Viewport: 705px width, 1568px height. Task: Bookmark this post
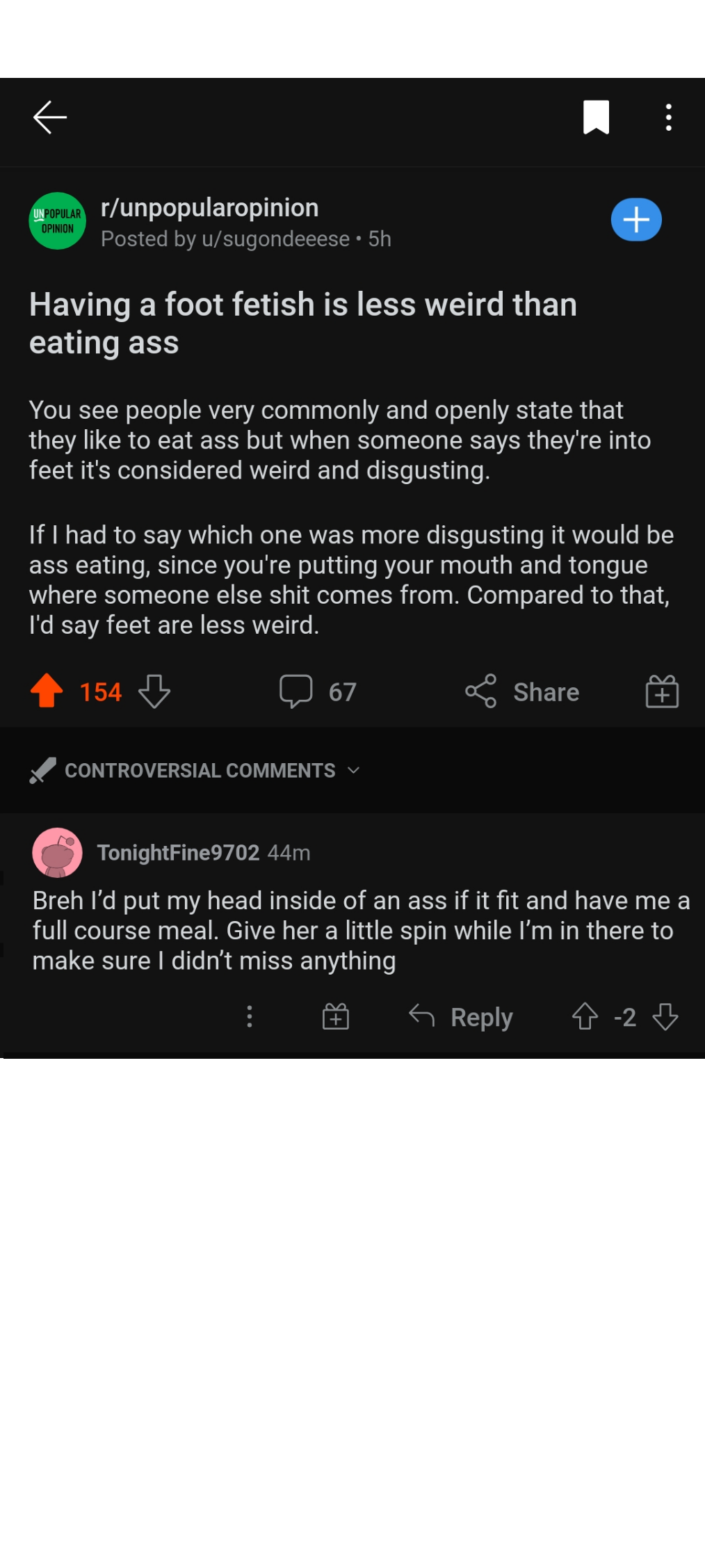point(597,117)
